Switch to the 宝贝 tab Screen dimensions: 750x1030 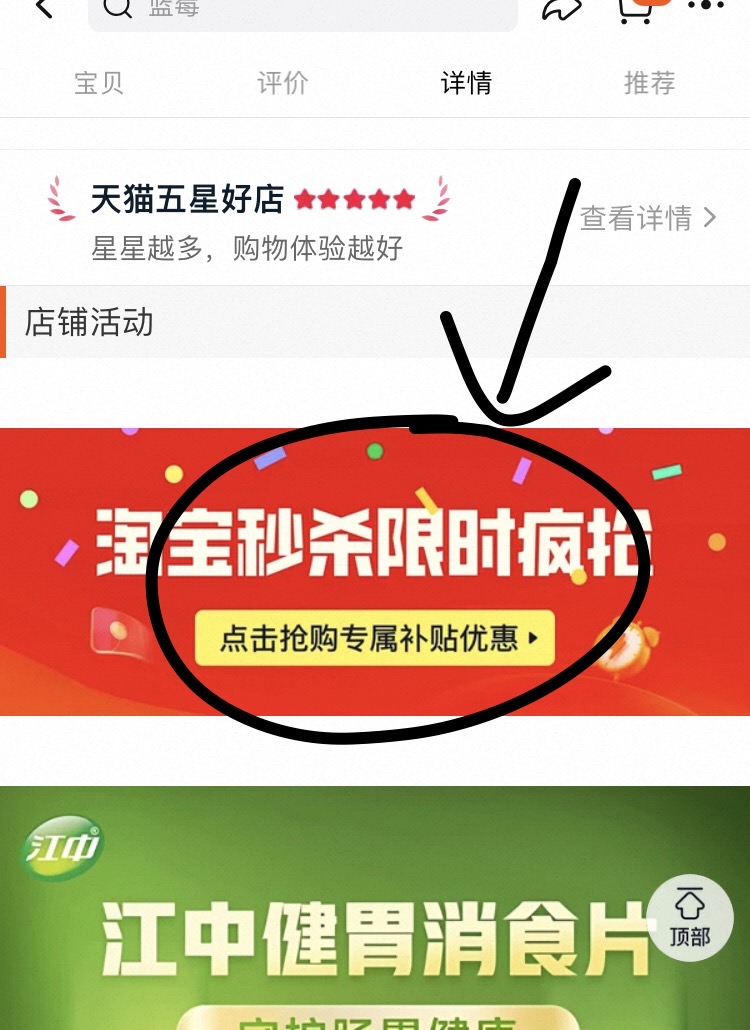99,83
